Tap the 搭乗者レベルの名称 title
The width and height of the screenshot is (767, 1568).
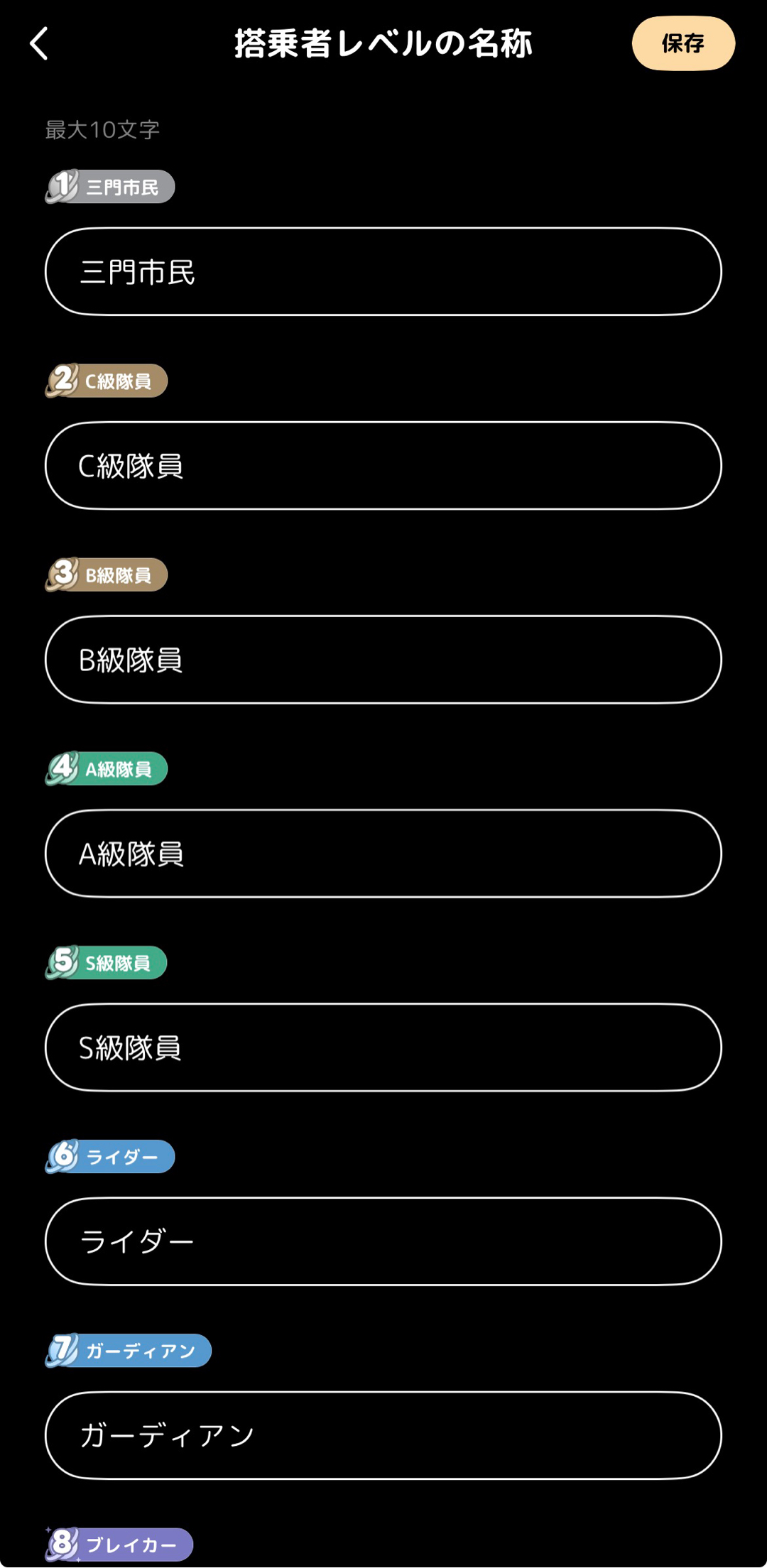coord(383,43)
